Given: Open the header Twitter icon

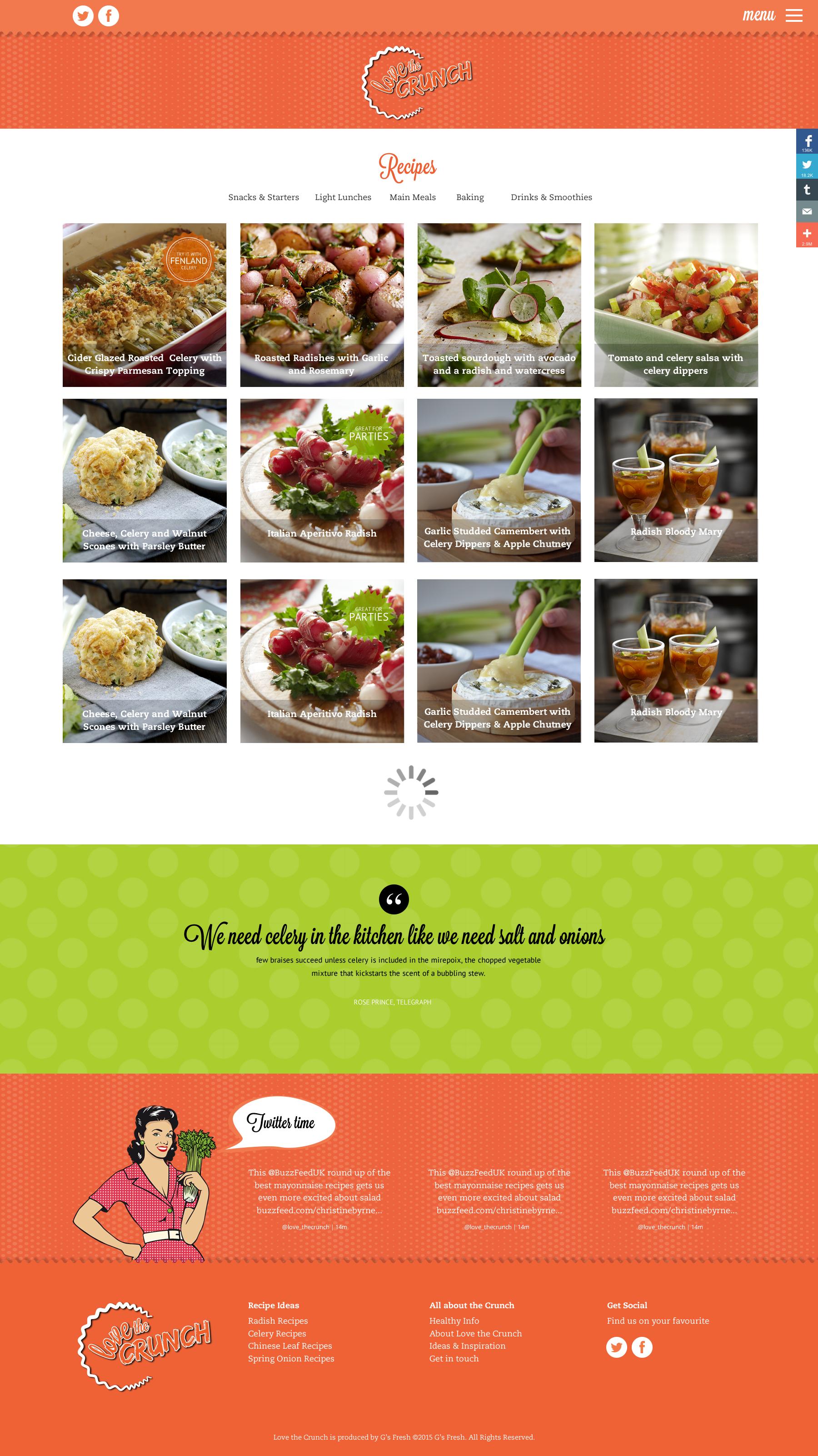Looking at the screenshot, I should click(83, 16).
